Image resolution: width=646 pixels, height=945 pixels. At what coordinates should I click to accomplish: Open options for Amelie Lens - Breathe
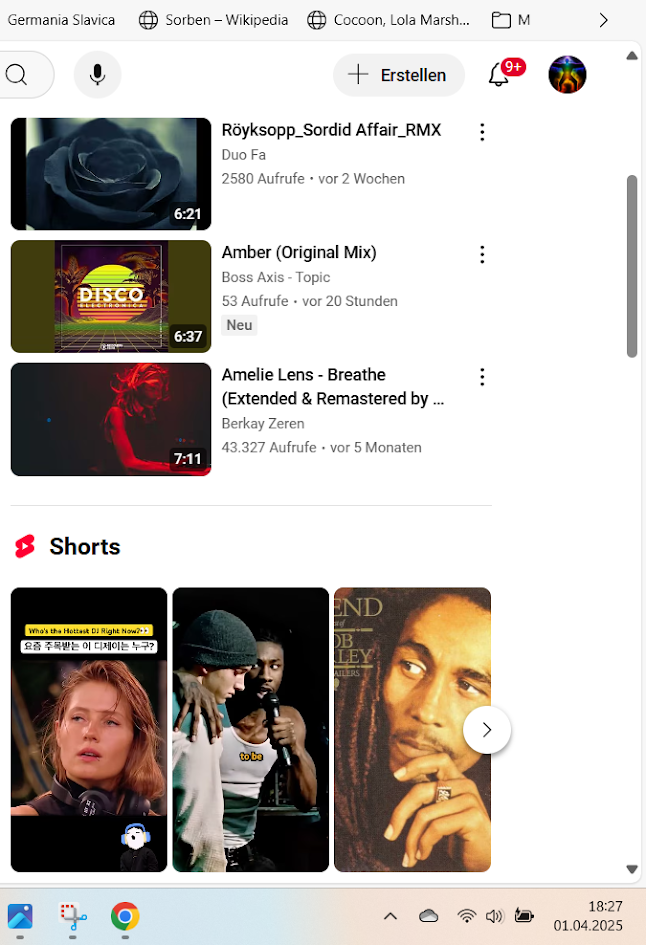click(x=482, y=376)
